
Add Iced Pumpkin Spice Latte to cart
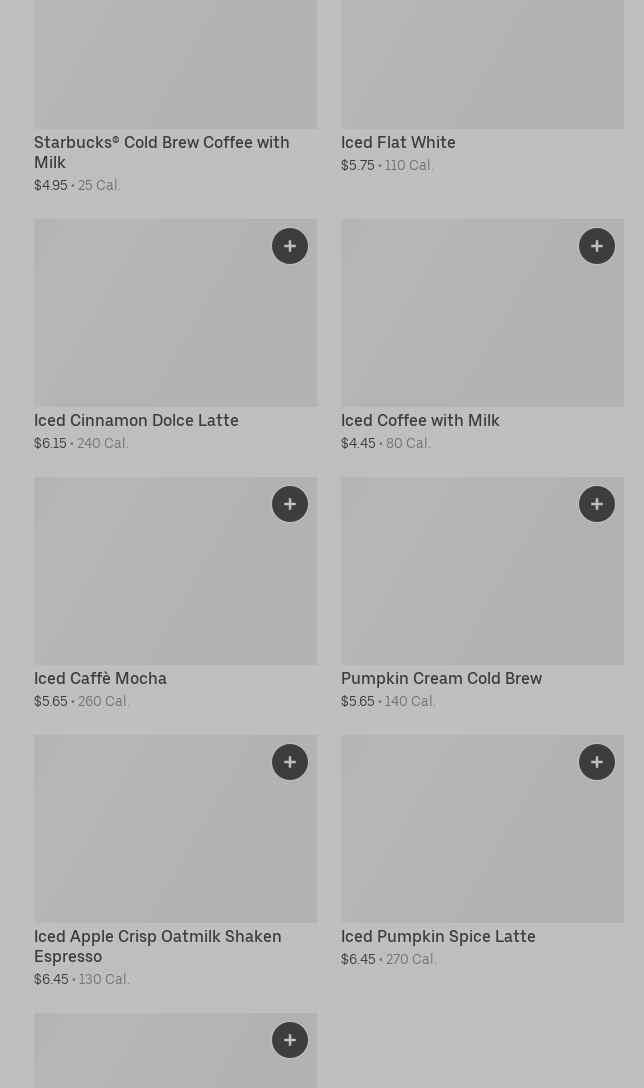597,762
